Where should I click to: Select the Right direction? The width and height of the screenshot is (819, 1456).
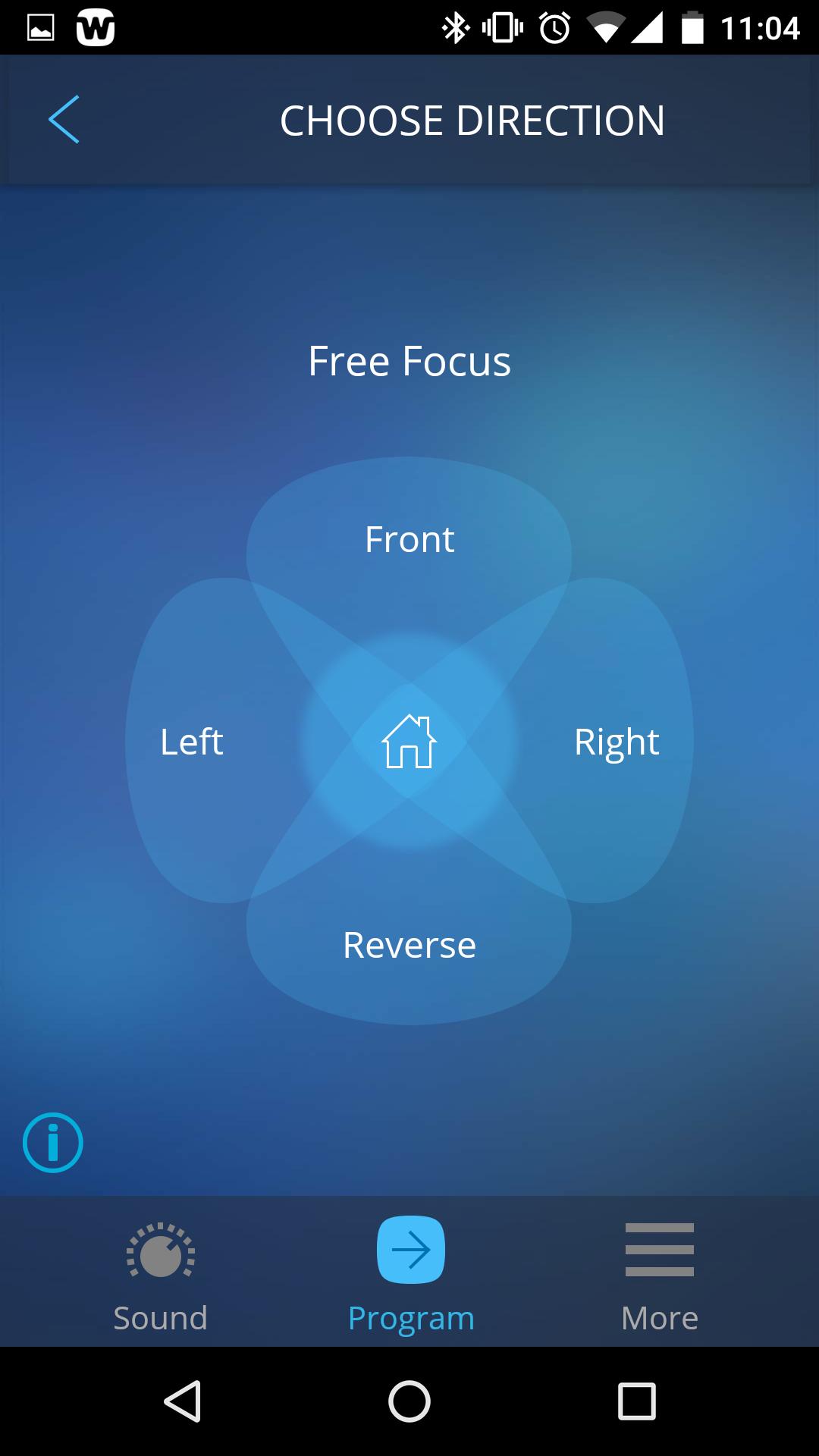click(x=617, y=741)
